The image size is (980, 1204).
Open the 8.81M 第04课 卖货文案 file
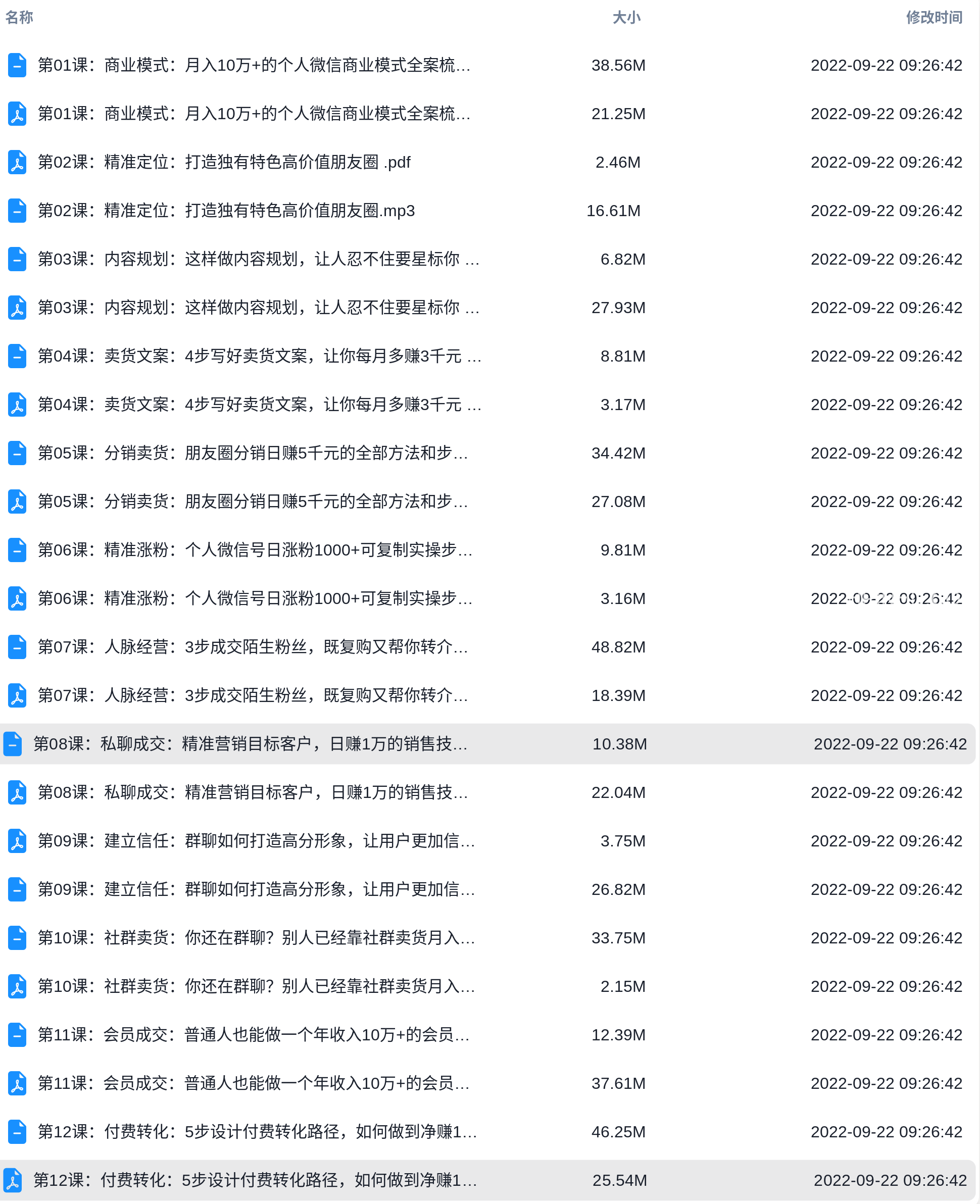[259, 357]
